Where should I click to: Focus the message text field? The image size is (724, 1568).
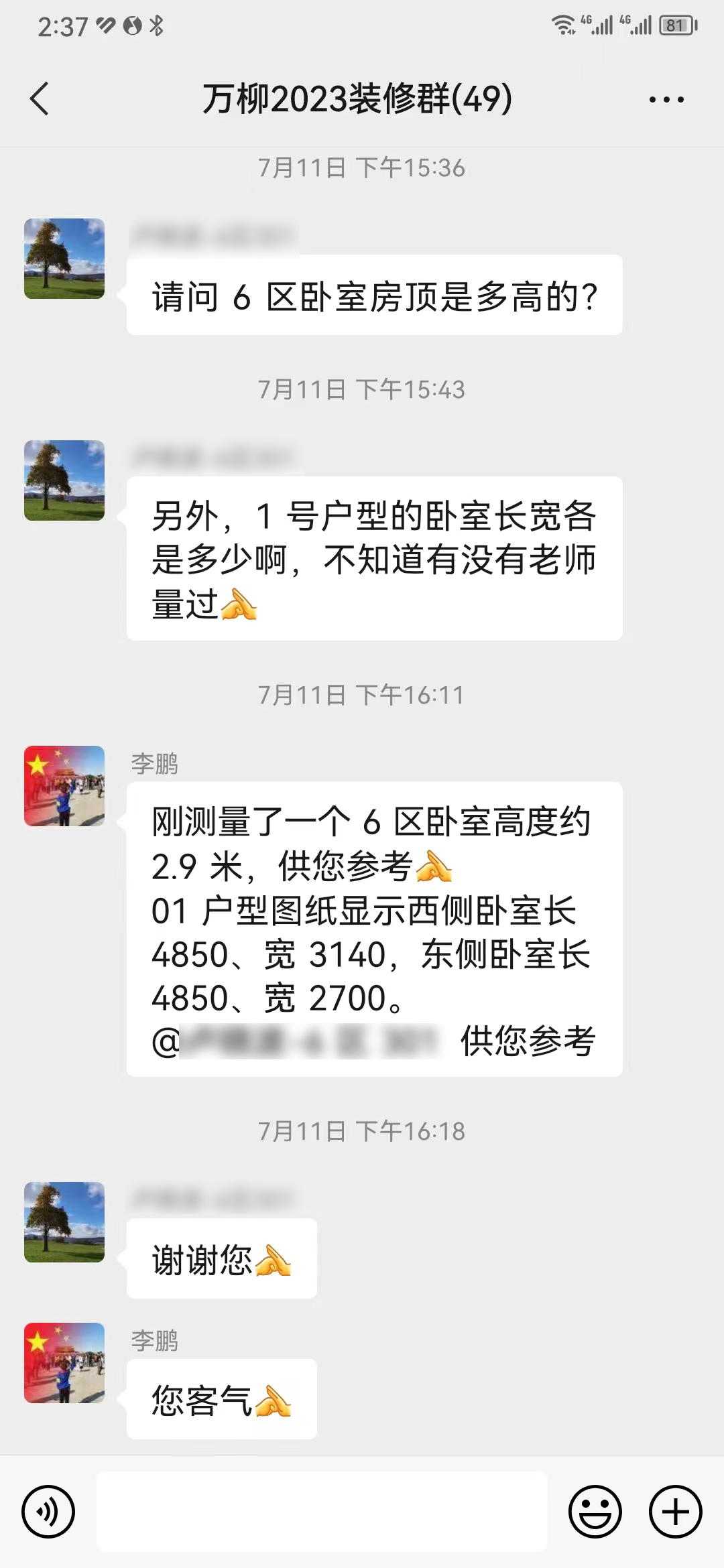pyautogui.click(x=322, y=1512)
